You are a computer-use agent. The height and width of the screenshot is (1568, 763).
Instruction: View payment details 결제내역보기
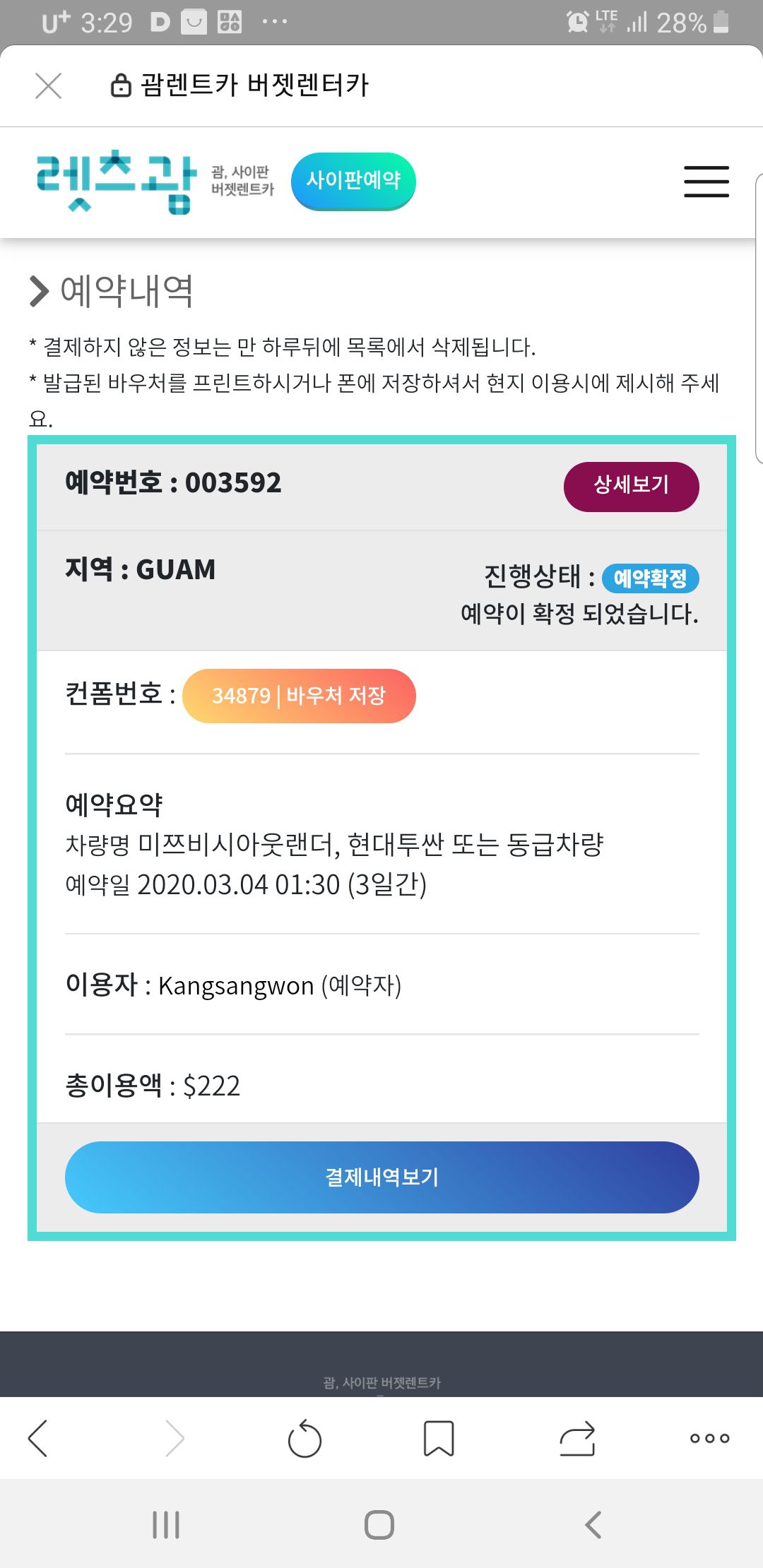(382, 1177)
